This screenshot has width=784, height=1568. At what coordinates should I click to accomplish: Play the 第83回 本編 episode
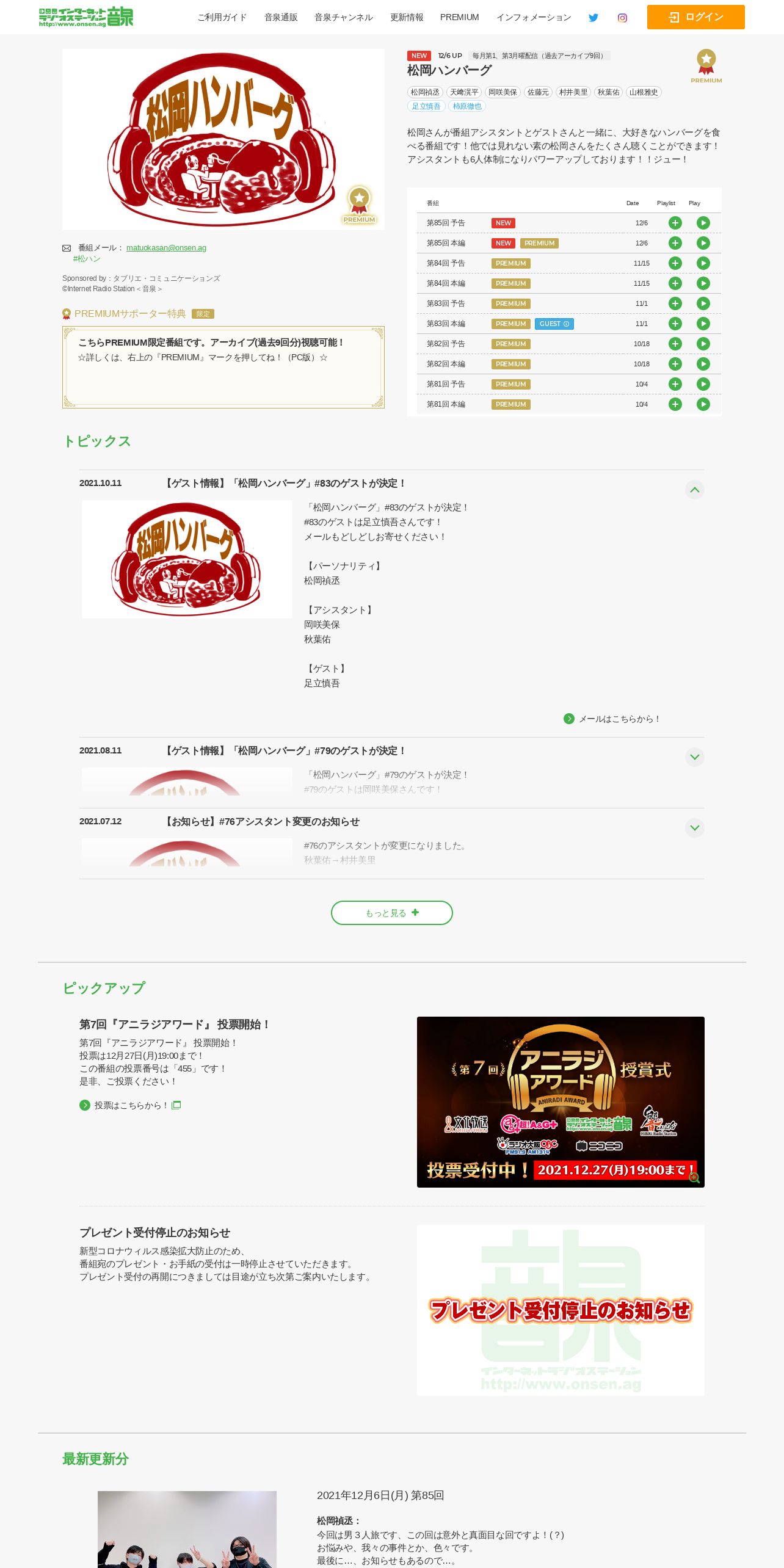703,324
